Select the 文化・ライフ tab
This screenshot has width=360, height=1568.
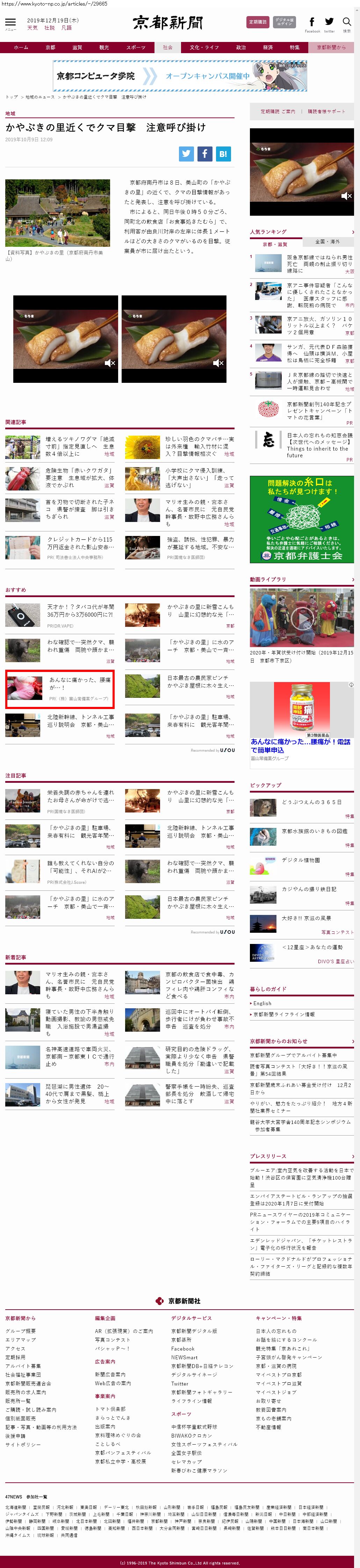click(x=204, y=48)
